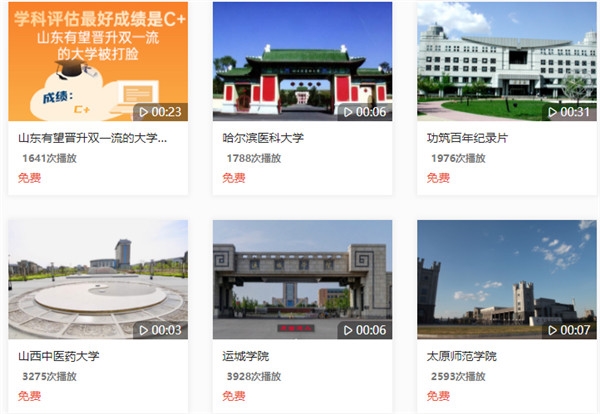The width and height of the screenshot is (600, 414).
Task: Open the 山东有望晋升双一流的大学 video
Action: coord(98,62)
